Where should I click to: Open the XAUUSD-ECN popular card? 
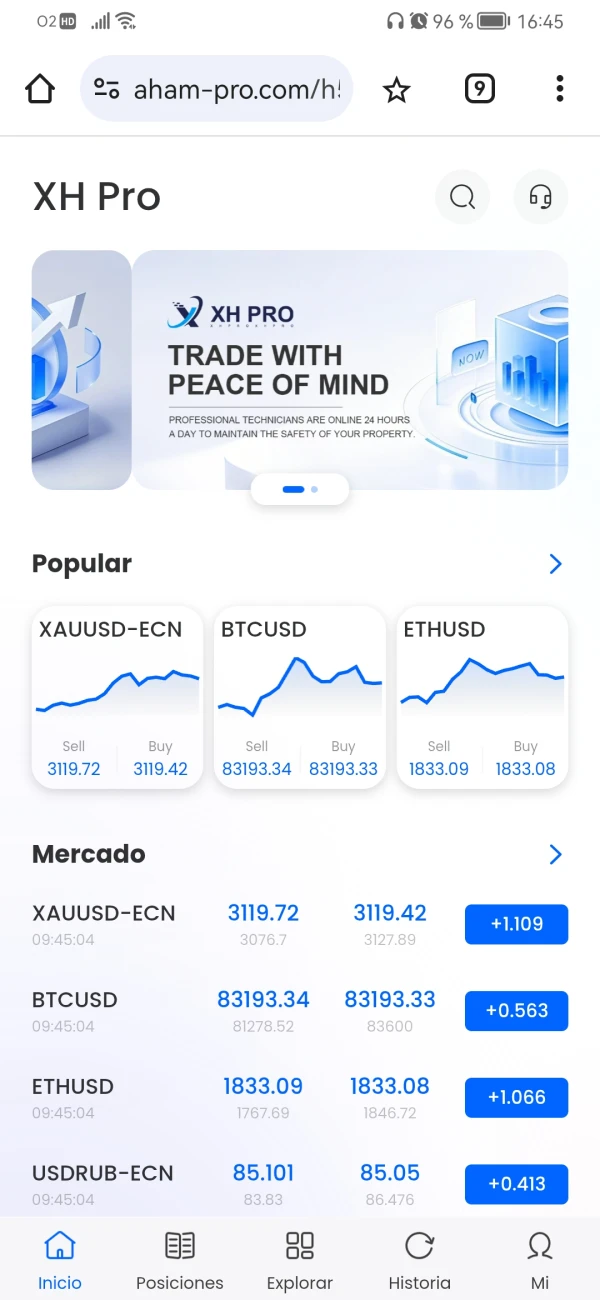tap(118, 697)
